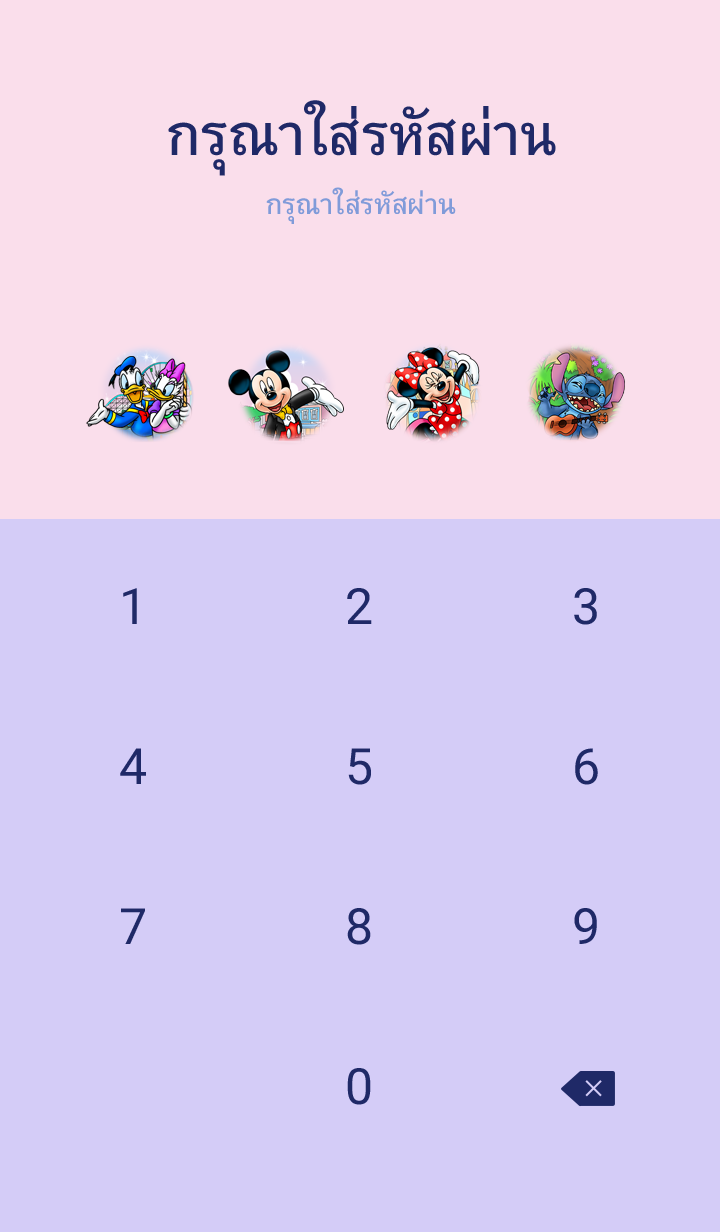Enter digit 7 for the passcode

point(132,927)
